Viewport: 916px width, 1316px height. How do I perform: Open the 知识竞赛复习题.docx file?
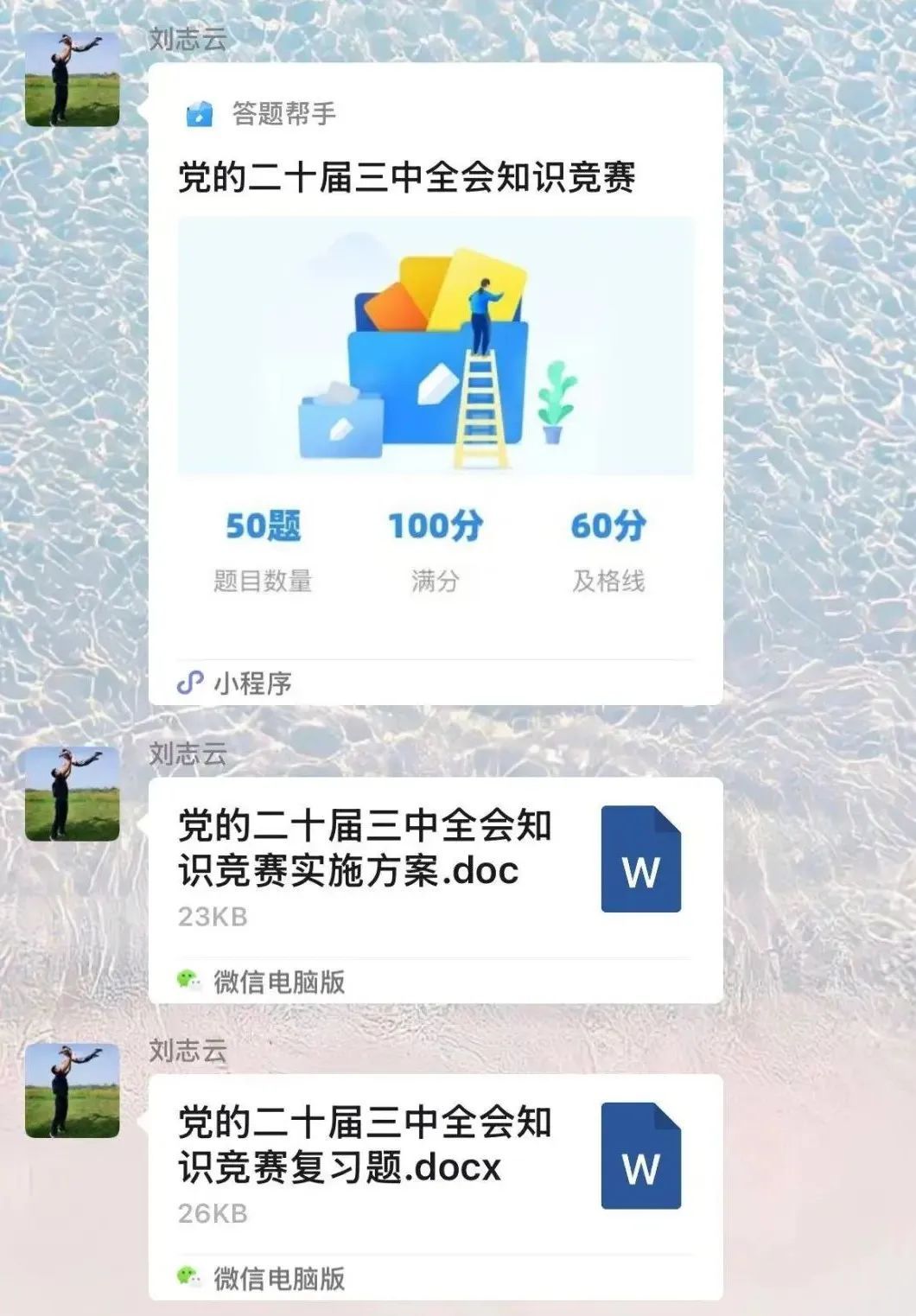click(435, 1165)
